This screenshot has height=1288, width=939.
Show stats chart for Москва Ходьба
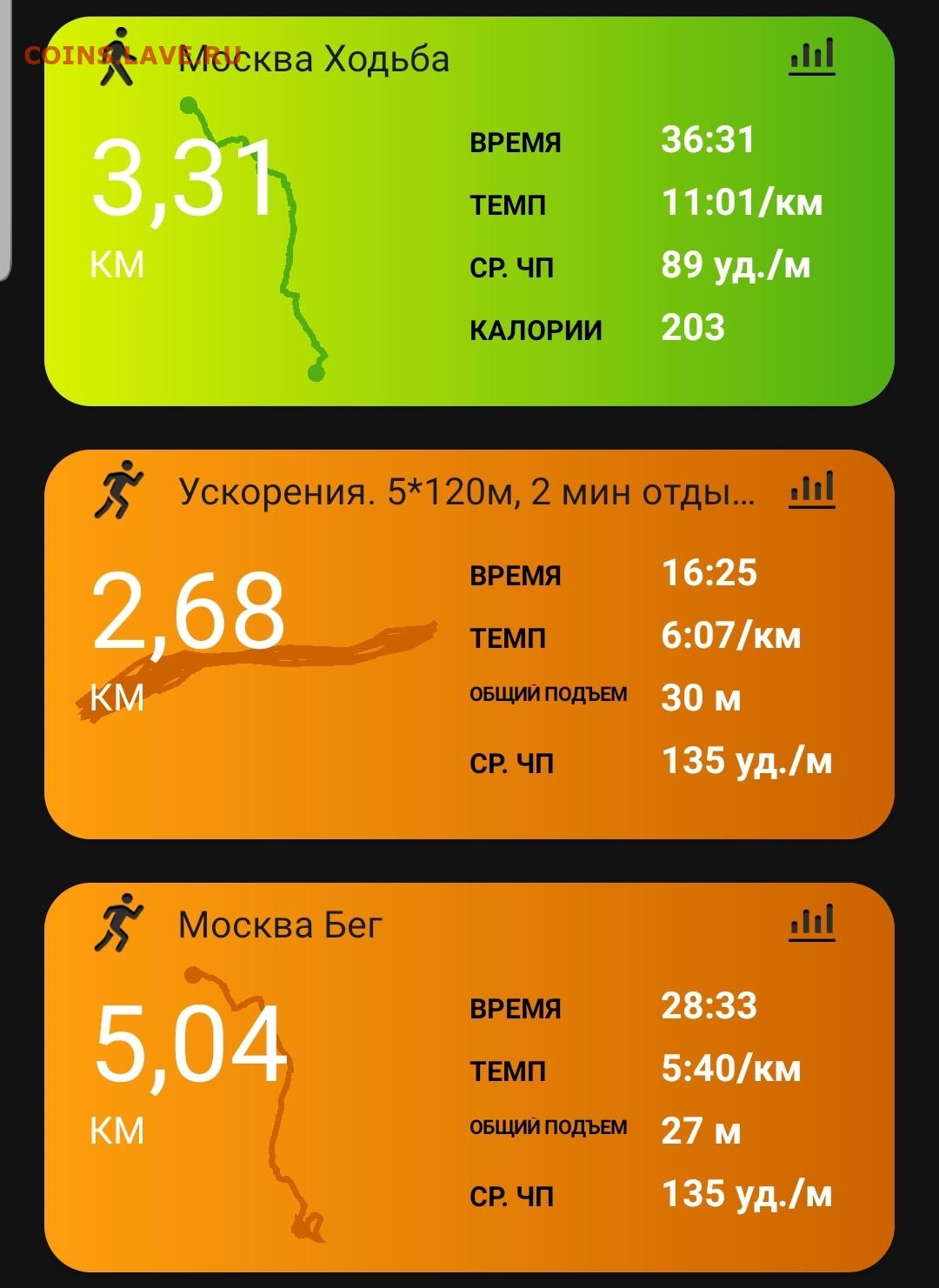(x=812, y=57)
